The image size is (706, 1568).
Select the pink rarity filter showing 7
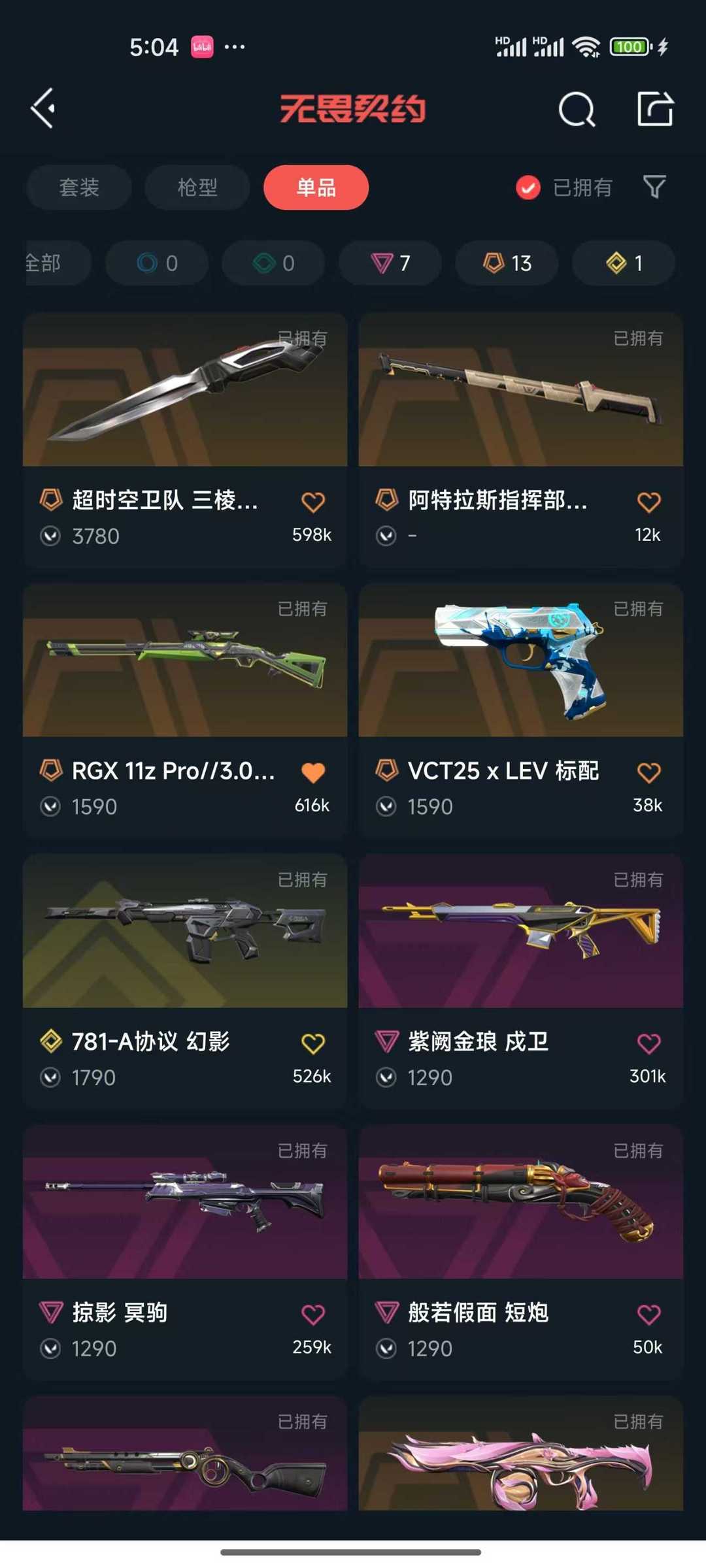[x=390, y=263]
